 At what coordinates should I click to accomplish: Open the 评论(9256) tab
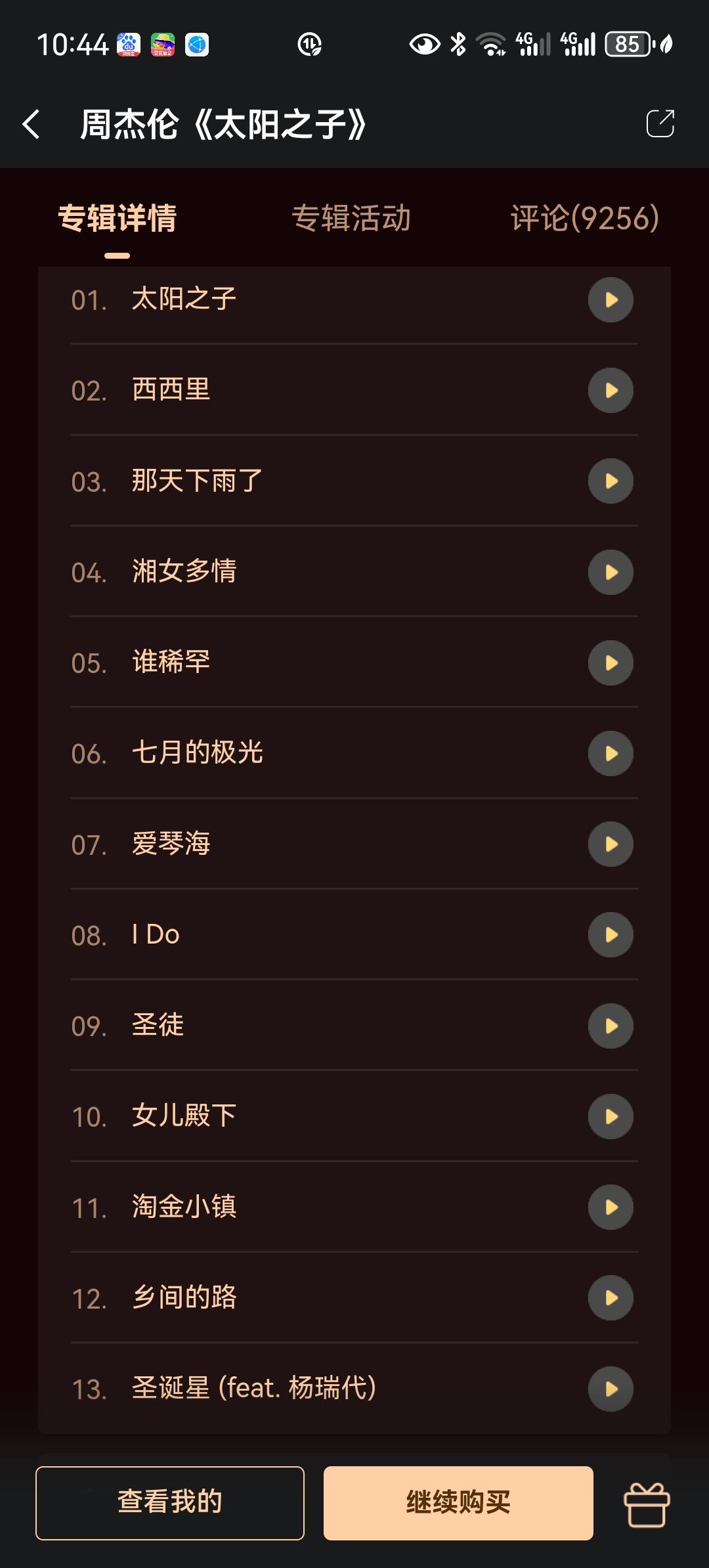pos(584,219)
